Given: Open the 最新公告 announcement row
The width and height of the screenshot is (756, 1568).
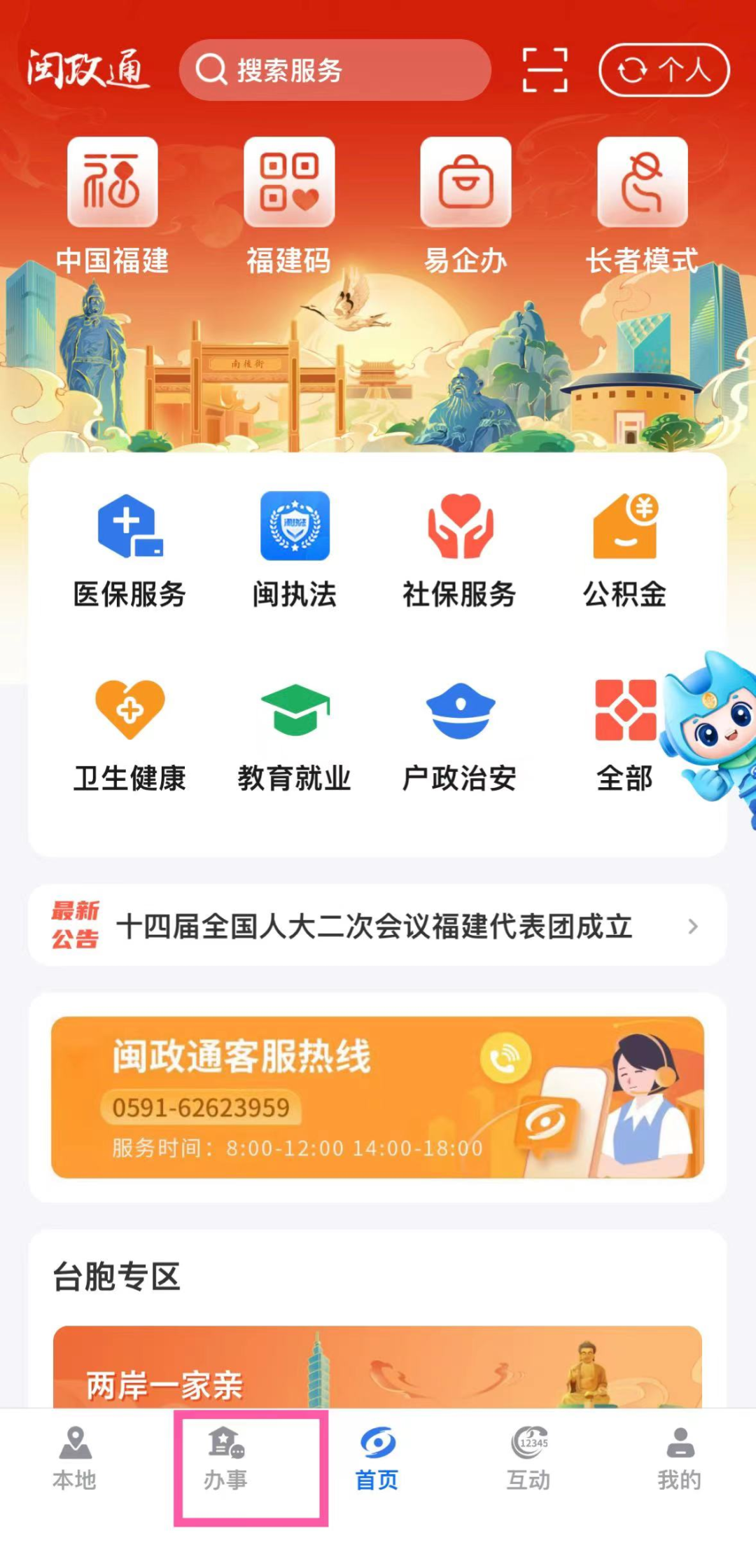Looking at the screenshot, I should 377,926.
